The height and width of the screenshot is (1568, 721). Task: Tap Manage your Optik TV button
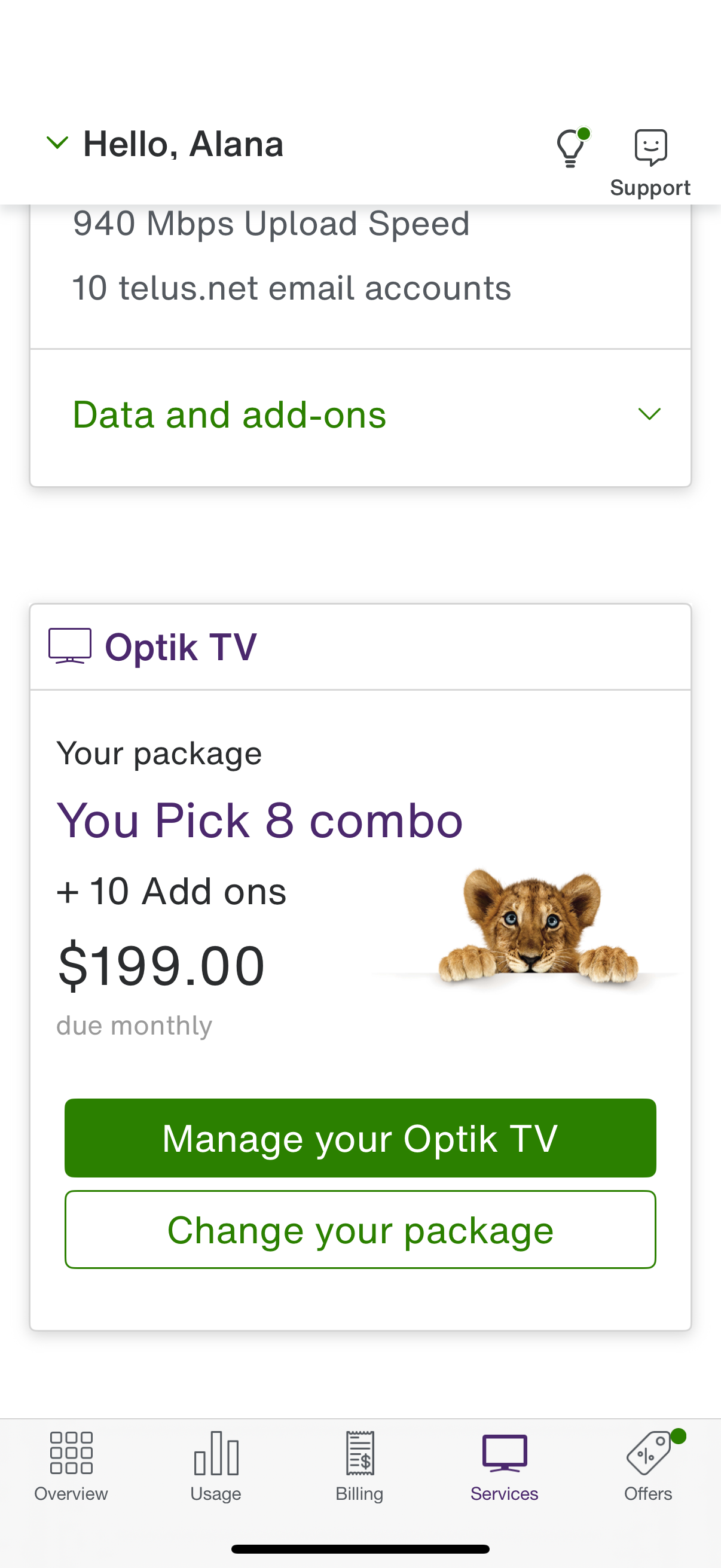(360, 1137)
